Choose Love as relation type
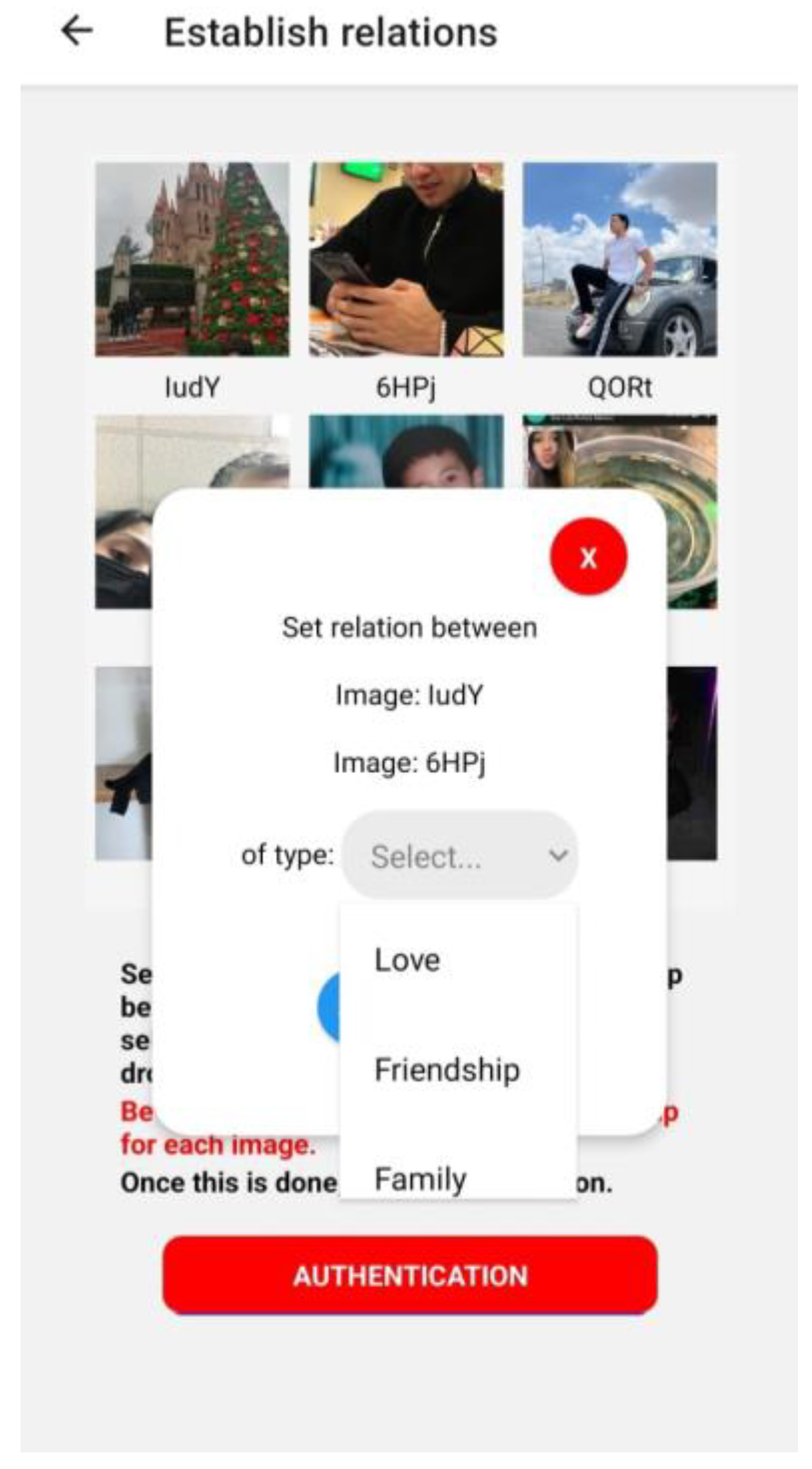The width and height of the screenshot is (812, 1469). [x=407, y=959]
